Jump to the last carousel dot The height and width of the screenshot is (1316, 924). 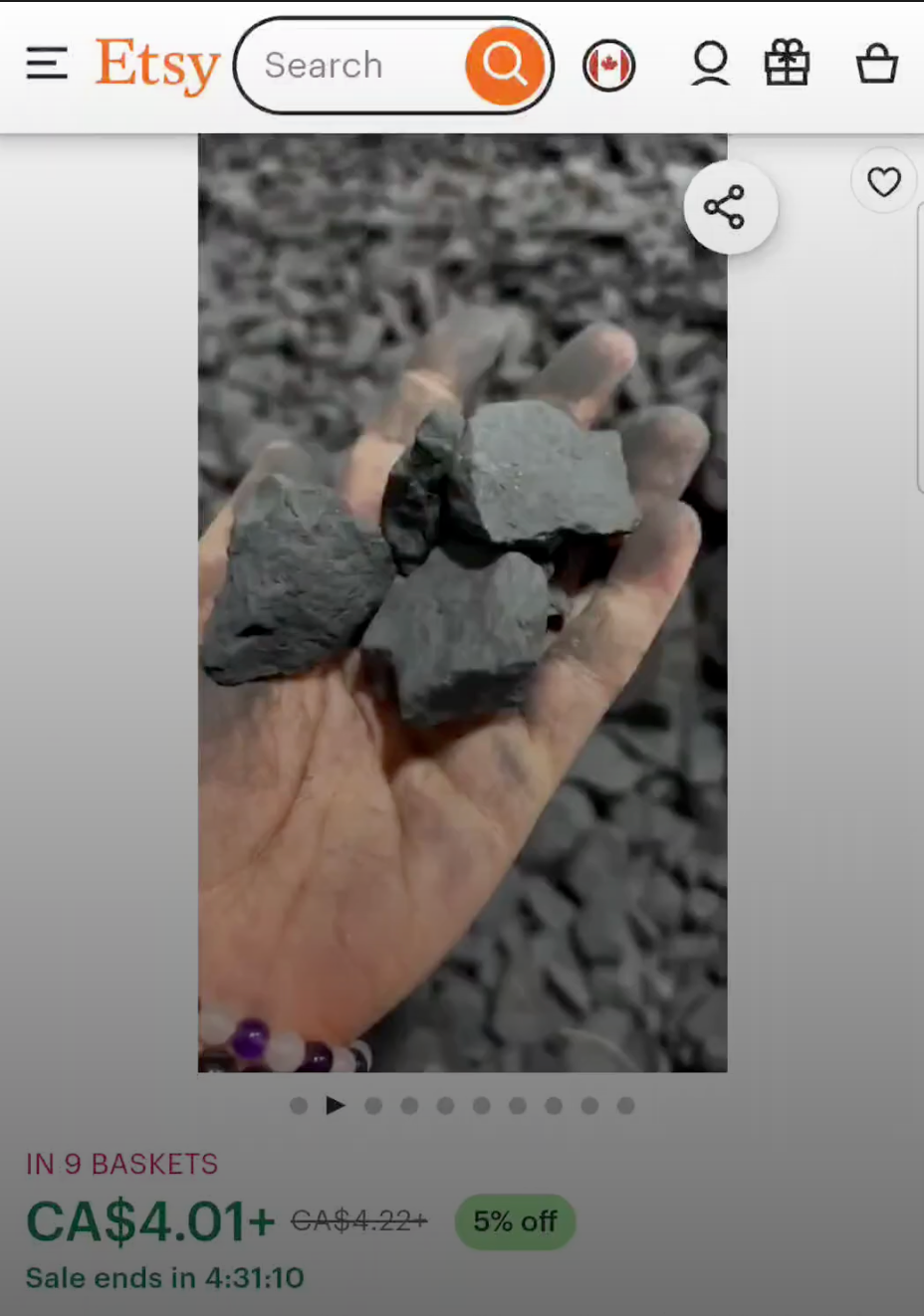click(625, 1105)
